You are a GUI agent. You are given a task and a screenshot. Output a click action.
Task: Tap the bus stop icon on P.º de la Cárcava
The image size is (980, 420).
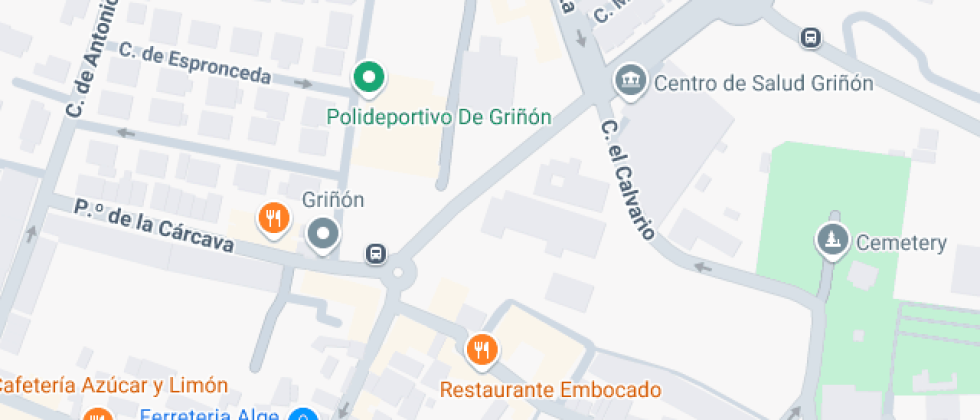pyautogui.click(x=376, y=253)
